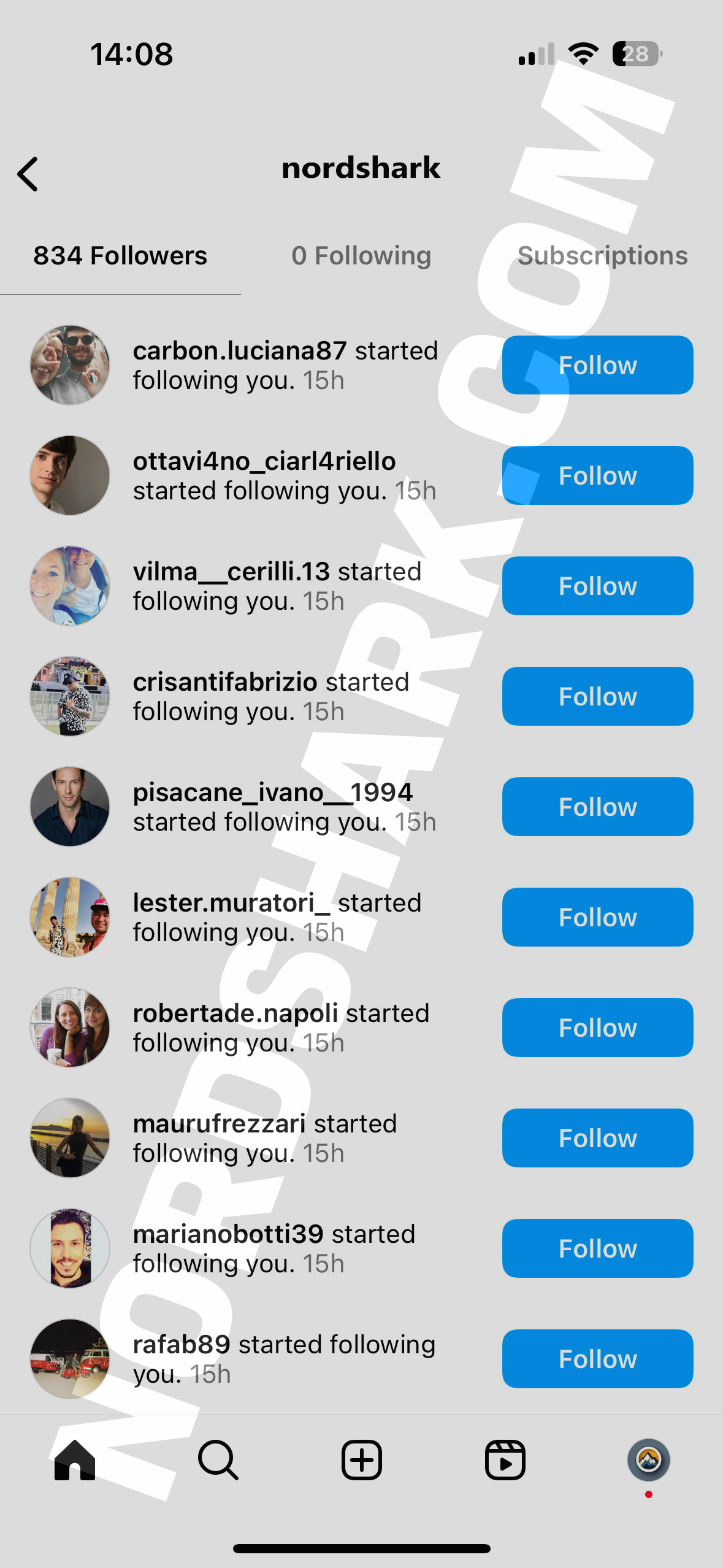The height and width of the screenshot is (1568, 723).
Task: Open the Subscriptions tab
Action: tap(602, 256)
